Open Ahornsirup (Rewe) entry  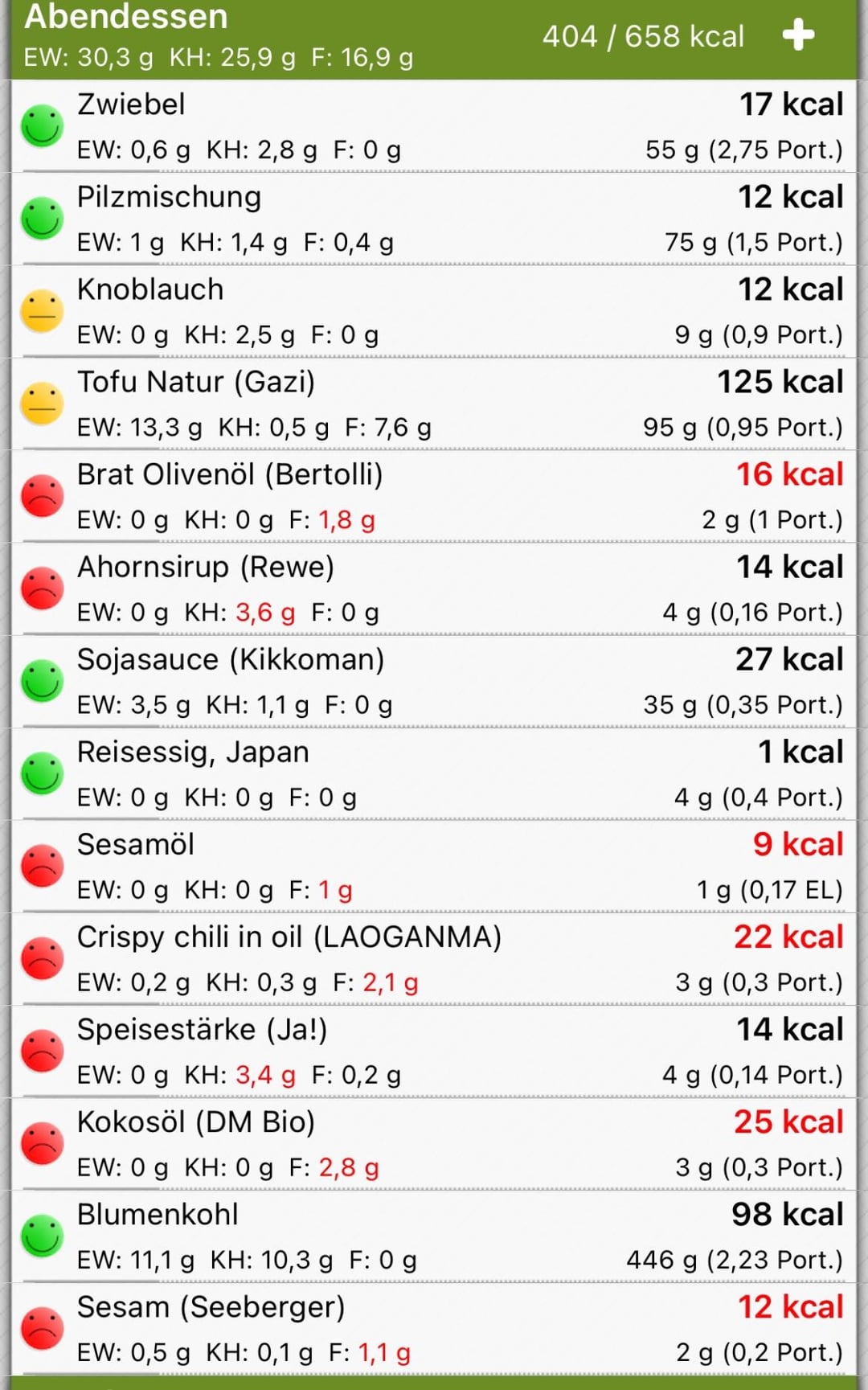(x=434, y=588)
